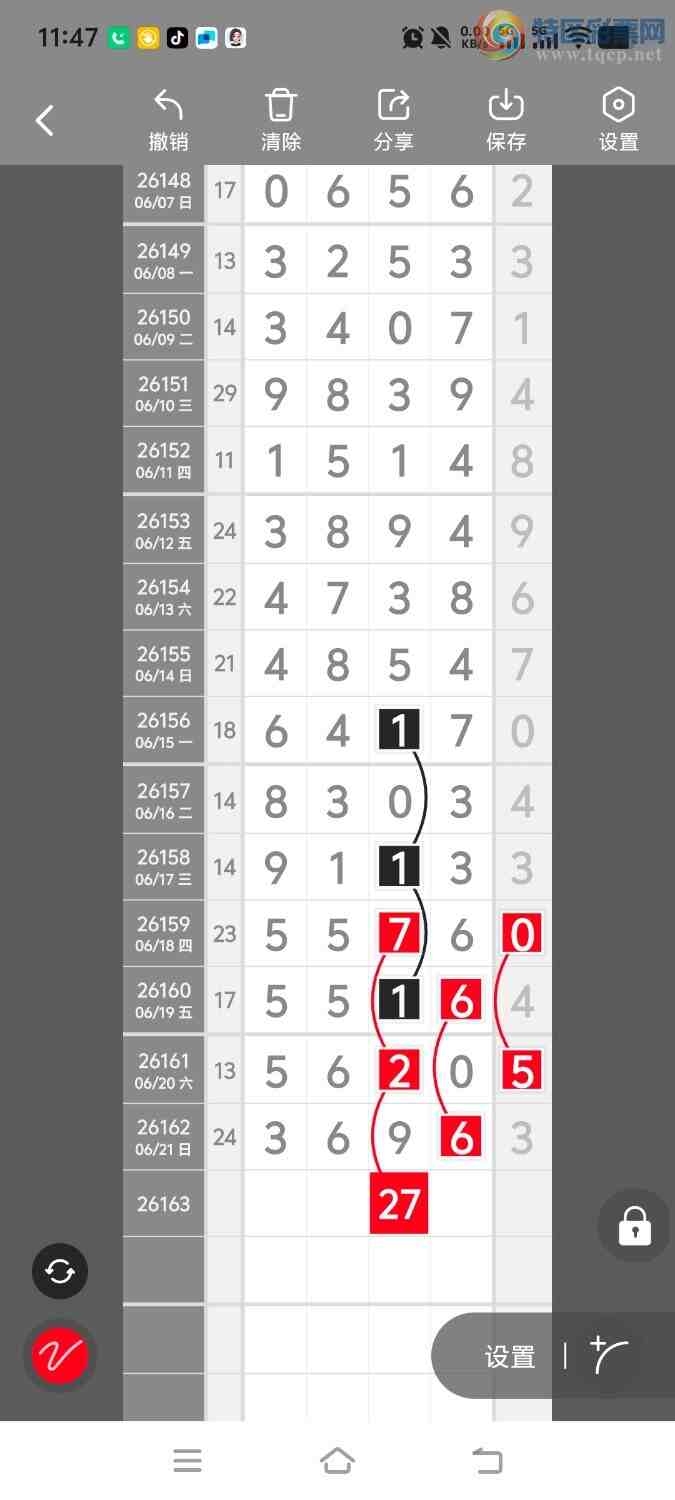Go back using the top-left arrow

tap(44, 121)
